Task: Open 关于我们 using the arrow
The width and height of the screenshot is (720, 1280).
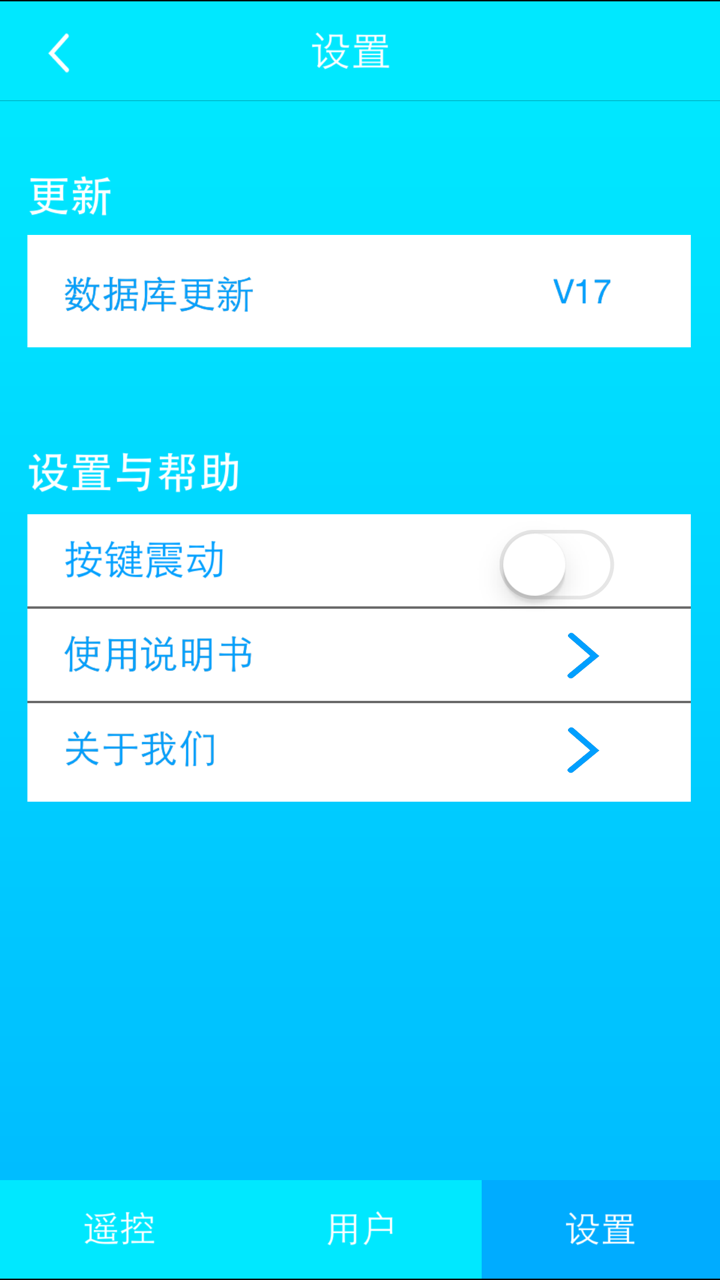Action: coord(584,751)
